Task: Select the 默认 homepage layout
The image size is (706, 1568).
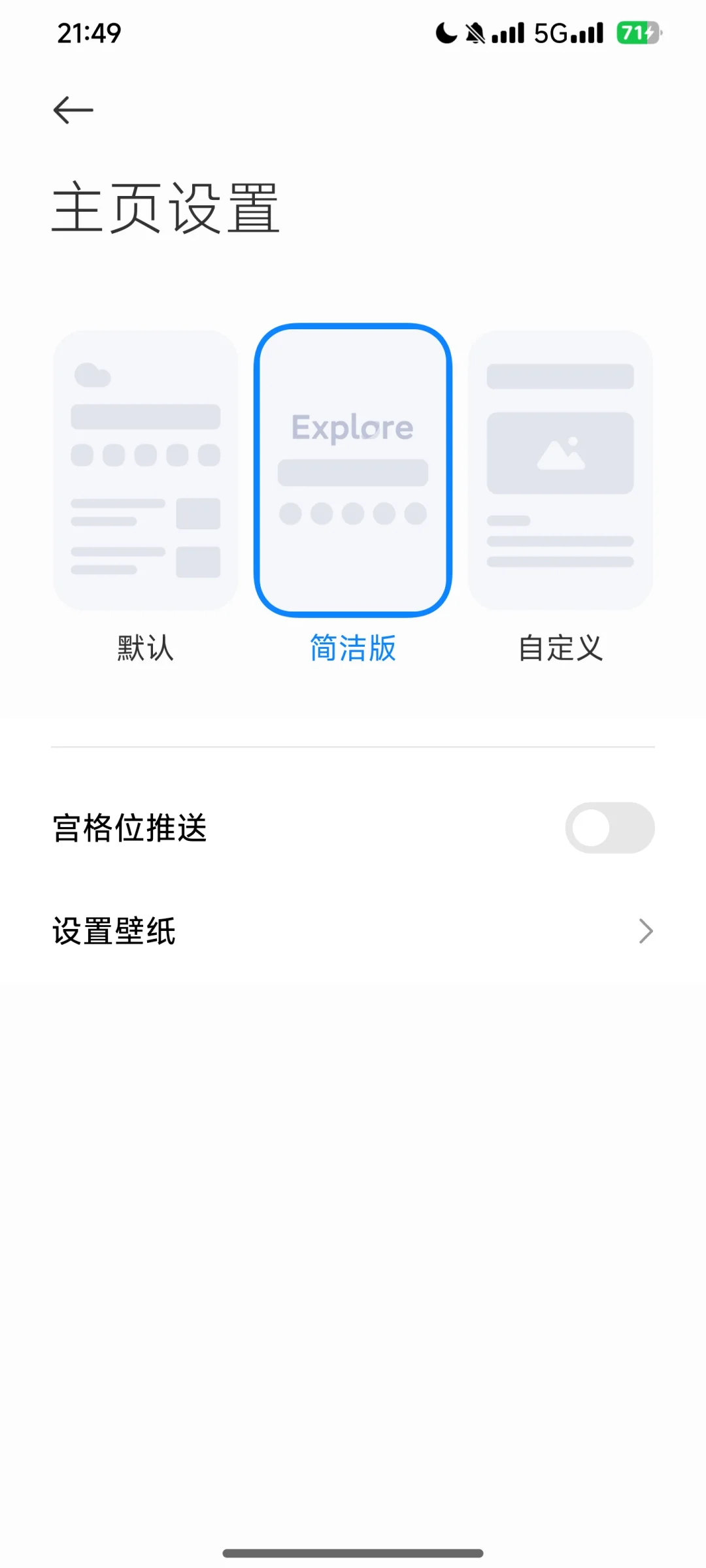Action: [145, 470]
